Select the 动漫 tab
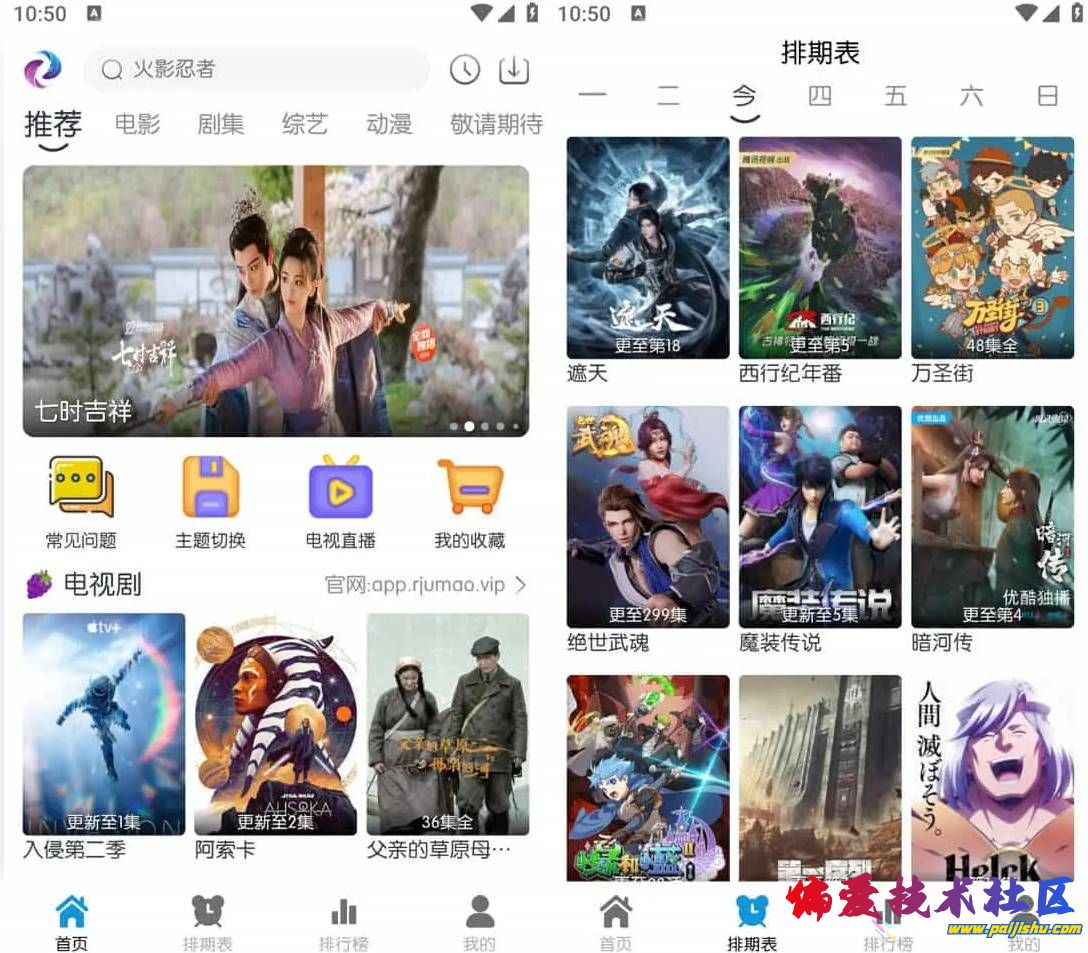Screen dimensions: 1088x953 tap(389, 124)
